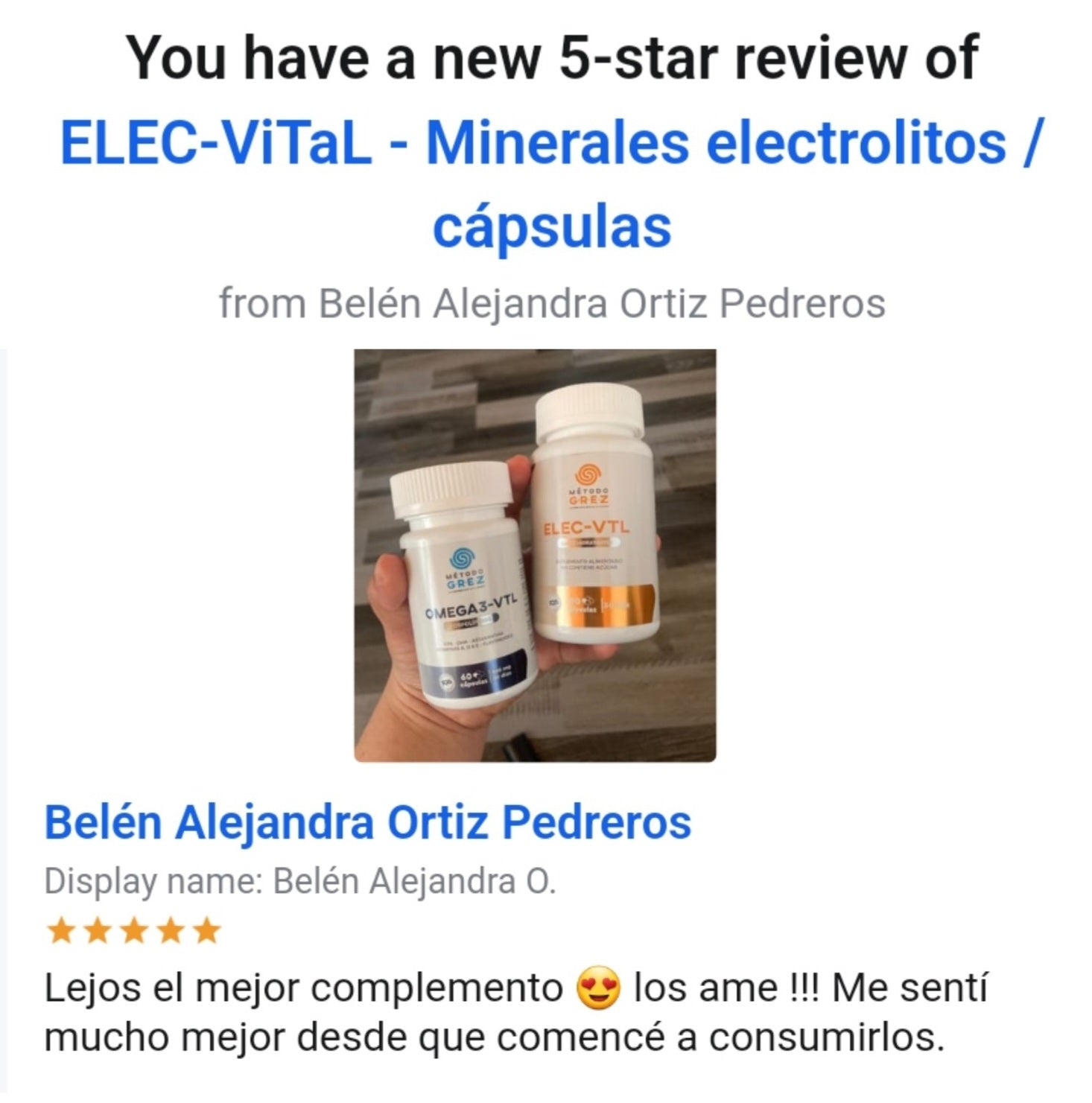
Task: Open reviewer Belén Alejandra Ortiz Pedreros link
Action: pyautogui.click(x=367, y=822)
